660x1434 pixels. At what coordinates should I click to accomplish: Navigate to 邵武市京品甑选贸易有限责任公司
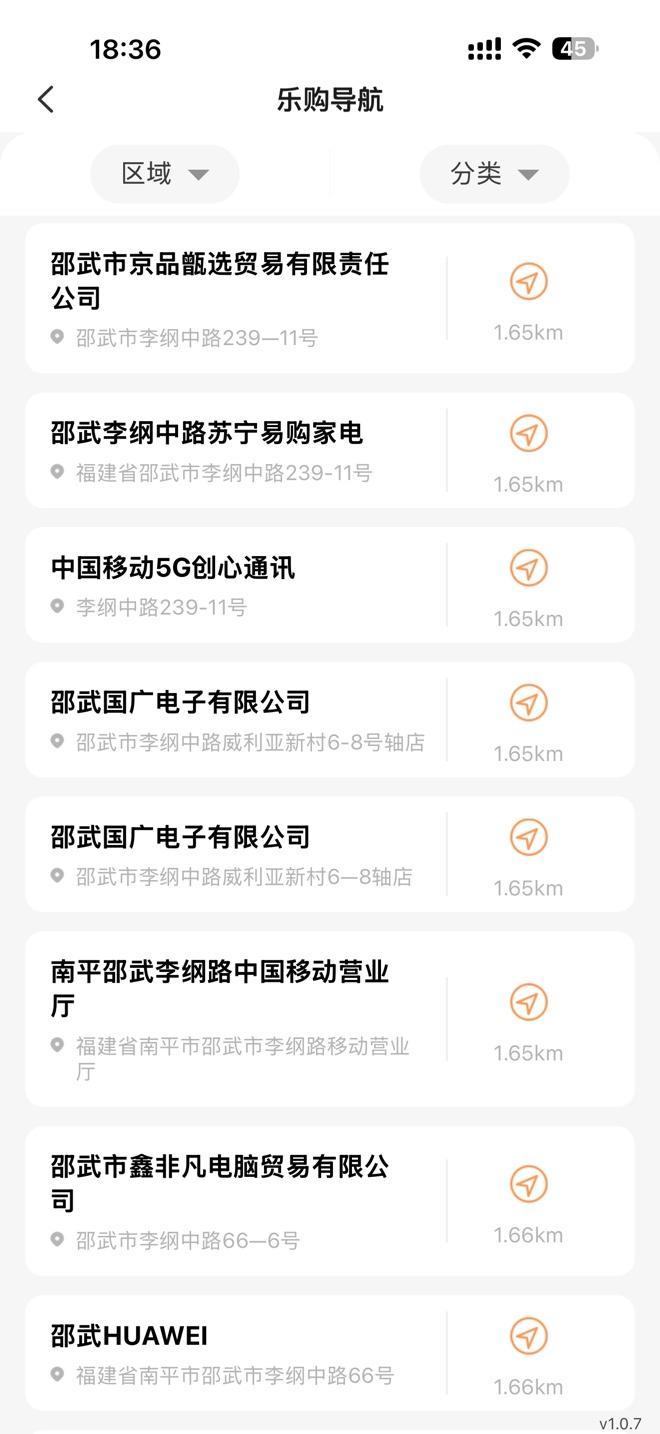pos(528,282)
